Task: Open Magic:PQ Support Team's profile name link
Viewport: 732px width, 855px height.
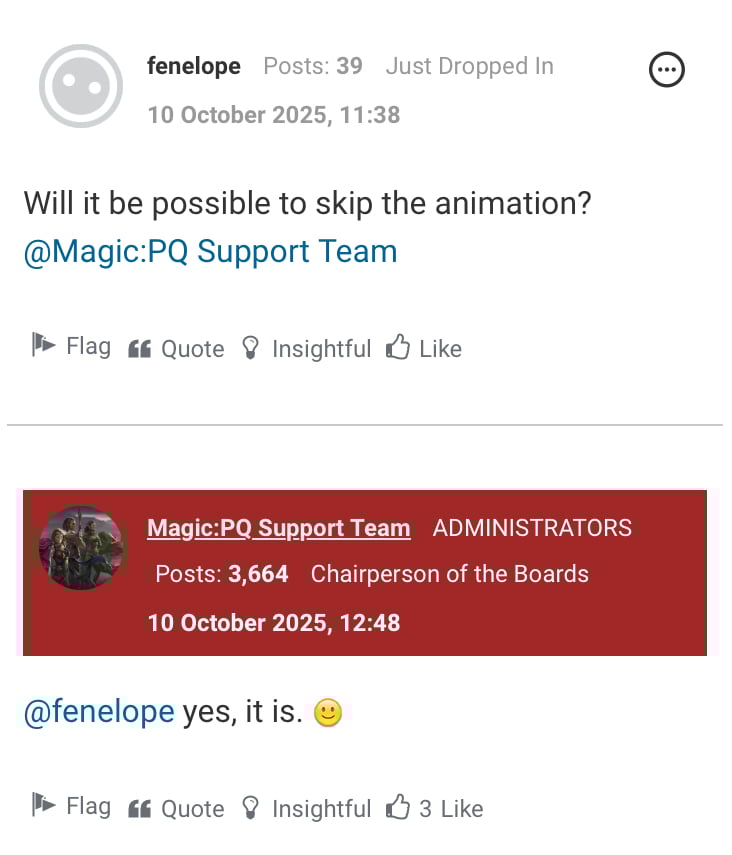Action: pyautogui.click(x=278, y=528)
